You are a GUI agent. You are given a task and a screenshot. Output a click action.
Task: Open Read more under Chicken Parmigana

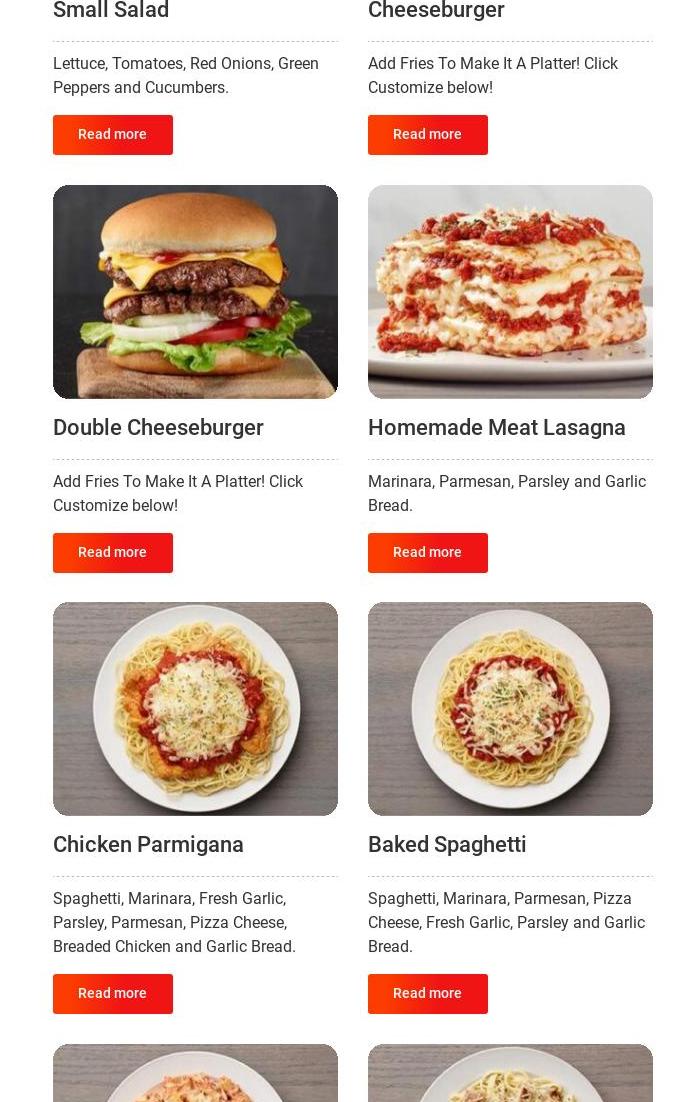[112, 994]
